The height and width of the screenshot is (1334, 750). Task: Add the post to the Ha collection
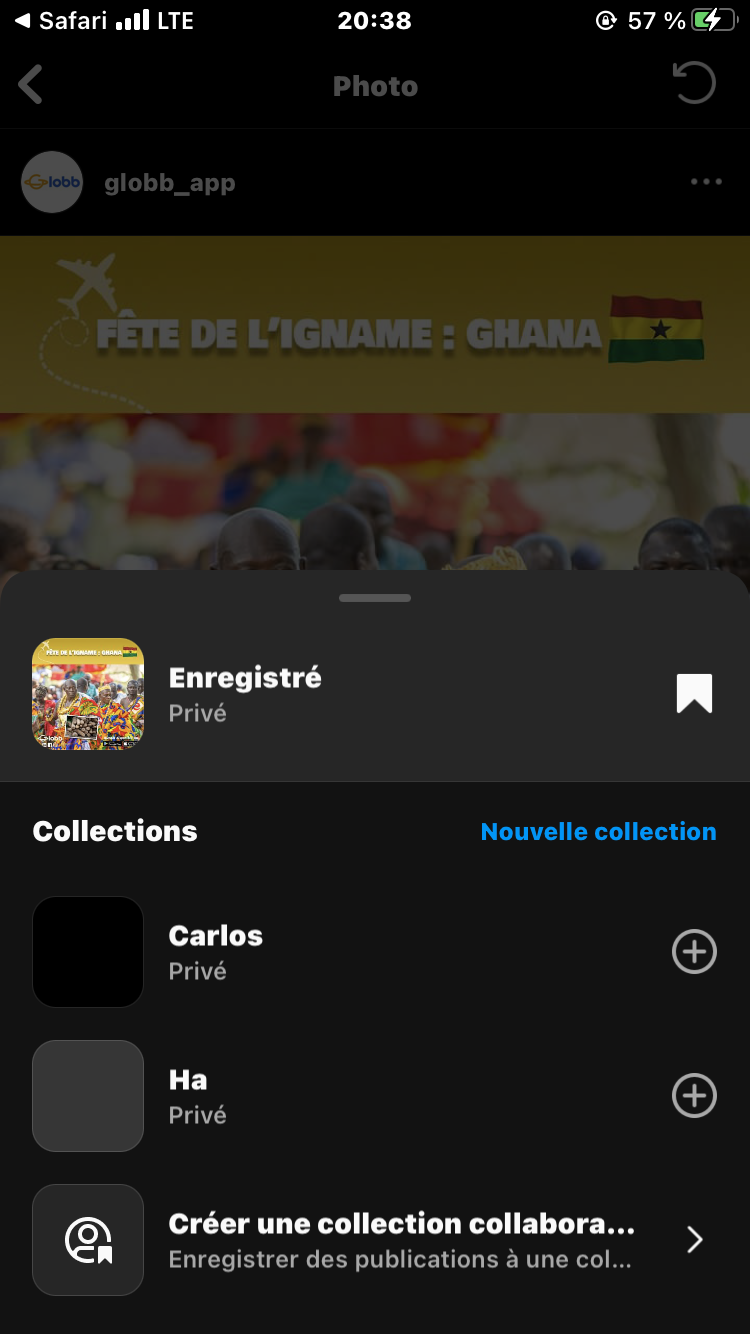tap(694, 1095)
